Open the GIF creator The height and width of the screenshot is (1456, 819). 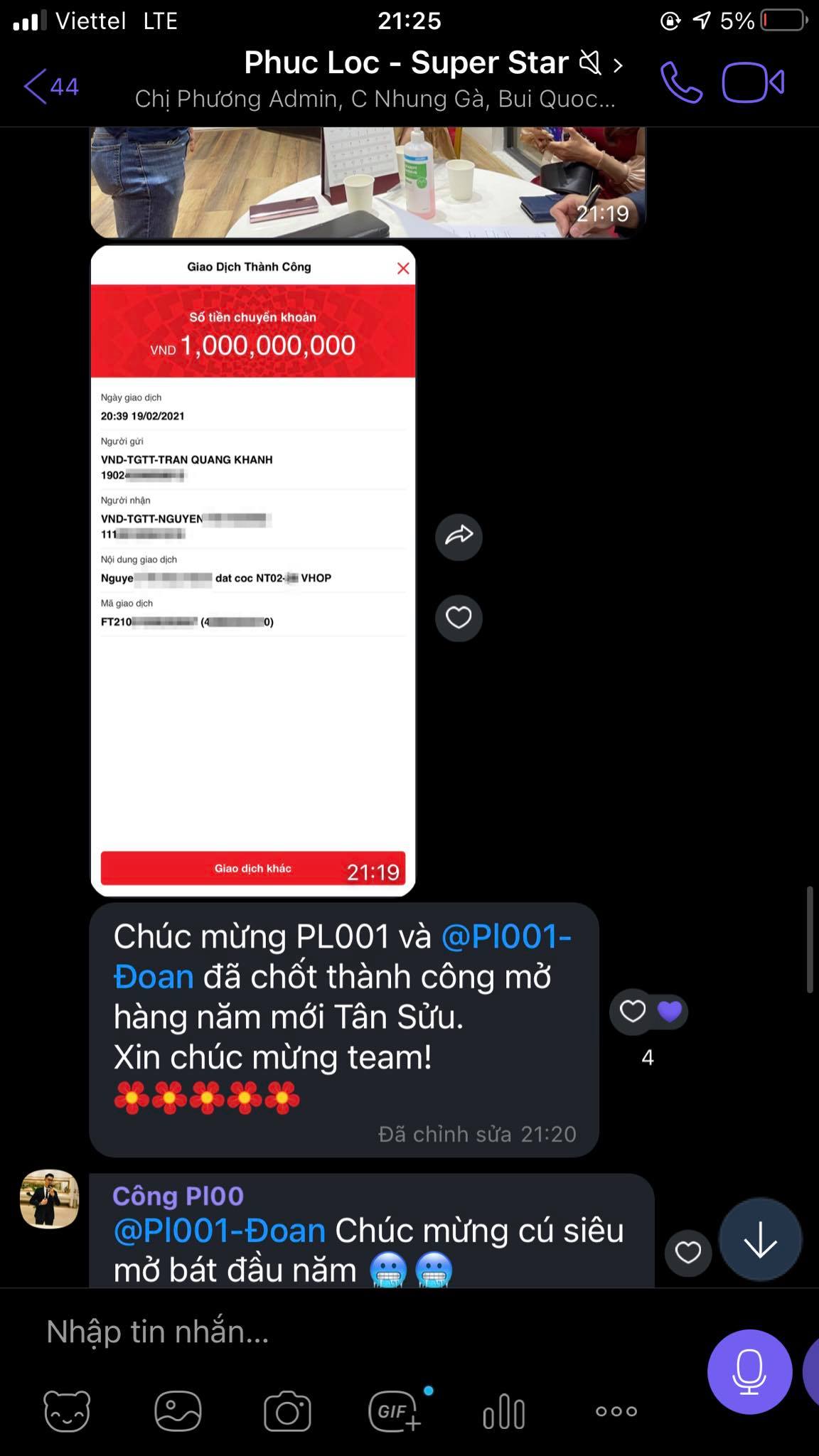click(x=395, y=1411)
